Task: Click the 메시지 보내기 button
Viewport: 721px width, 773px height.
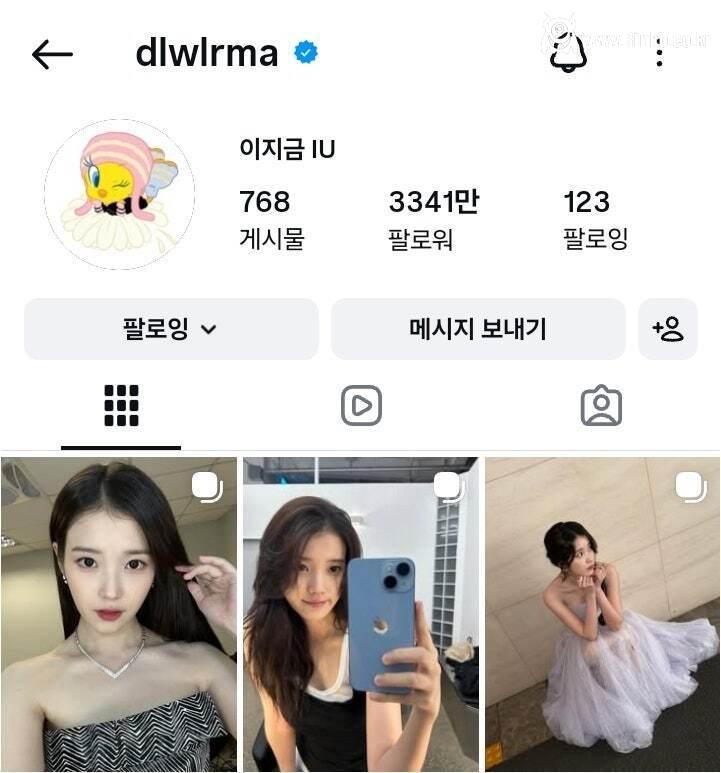Action: pyautogui.click(x=478, y=329)
